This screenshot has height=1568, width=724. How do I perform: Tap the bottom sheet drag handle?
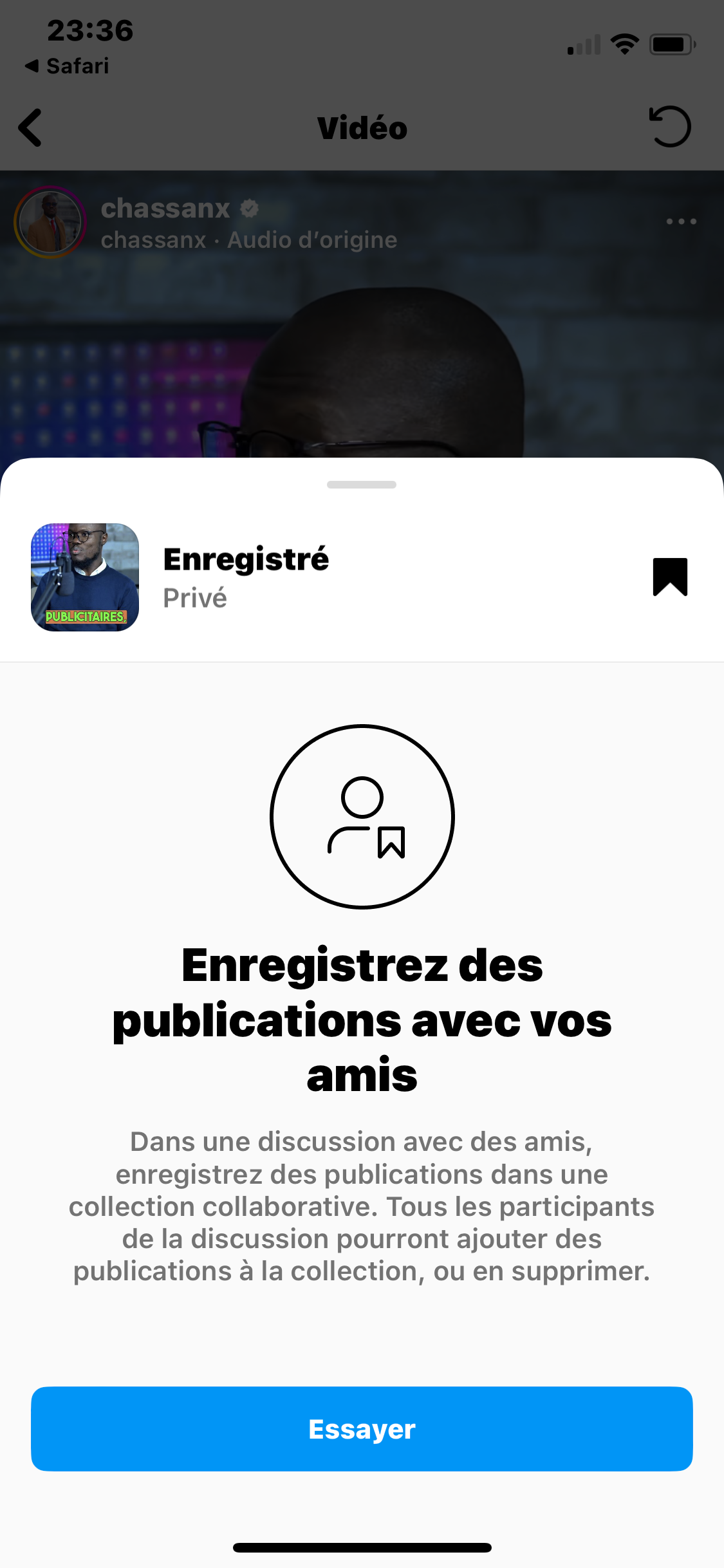[362, 485]
